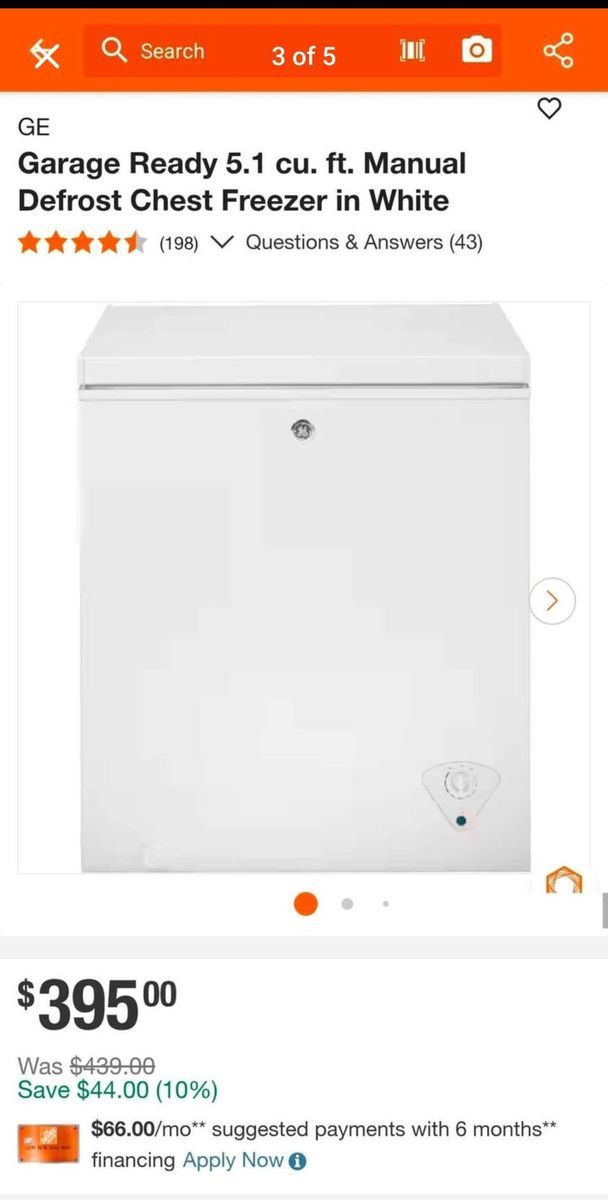View product in AR icon
Image resolution: width=608 pixels, height=1200 pixels.
point(563,882)
